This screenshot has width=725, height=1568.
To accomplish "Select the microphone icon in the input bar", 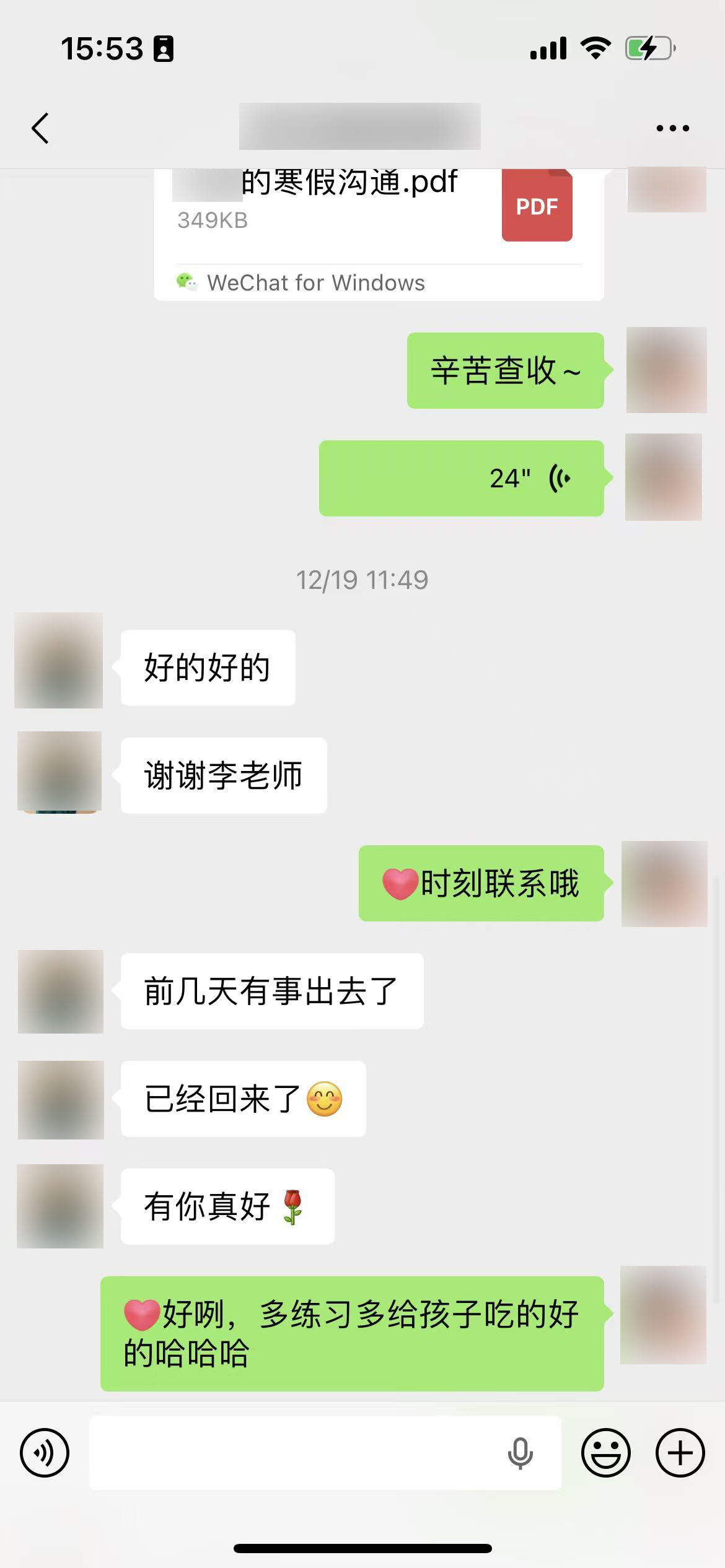I will coord(519,1452).
